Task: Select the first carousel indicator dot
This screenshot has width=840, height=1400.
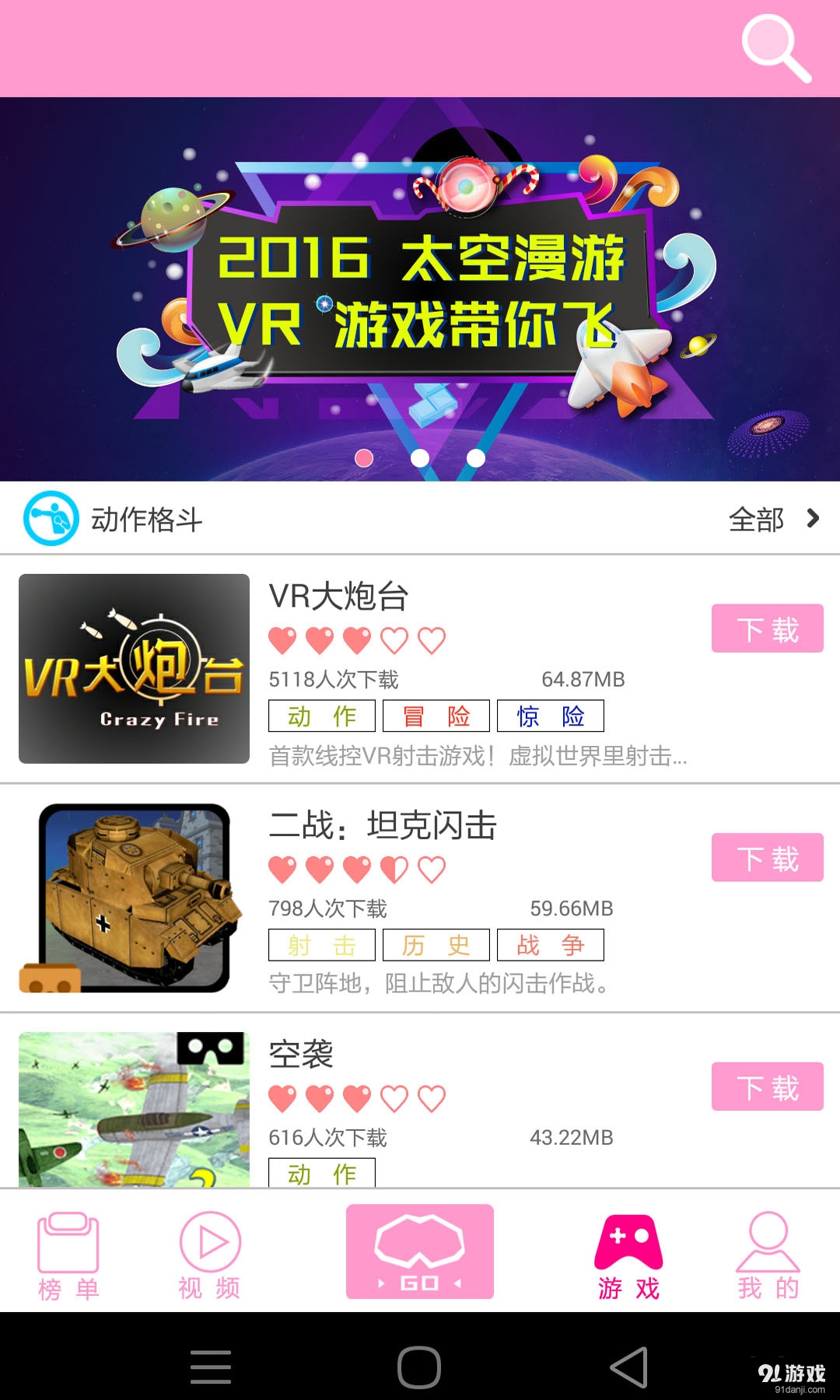Action: click(x=363, y=459)
